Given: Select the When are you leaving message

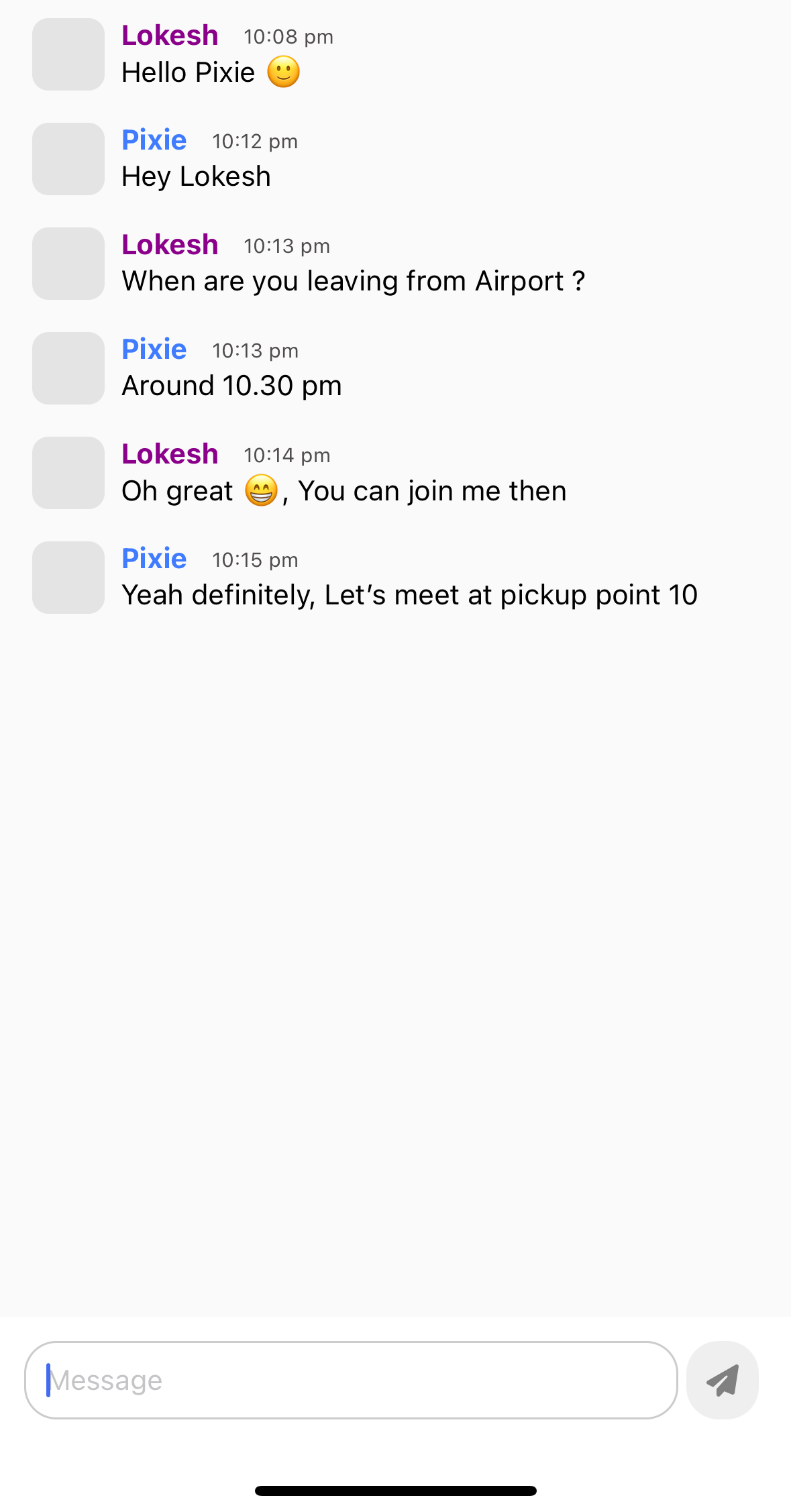Looking at the screenshot, I should (x=354, y=280).
